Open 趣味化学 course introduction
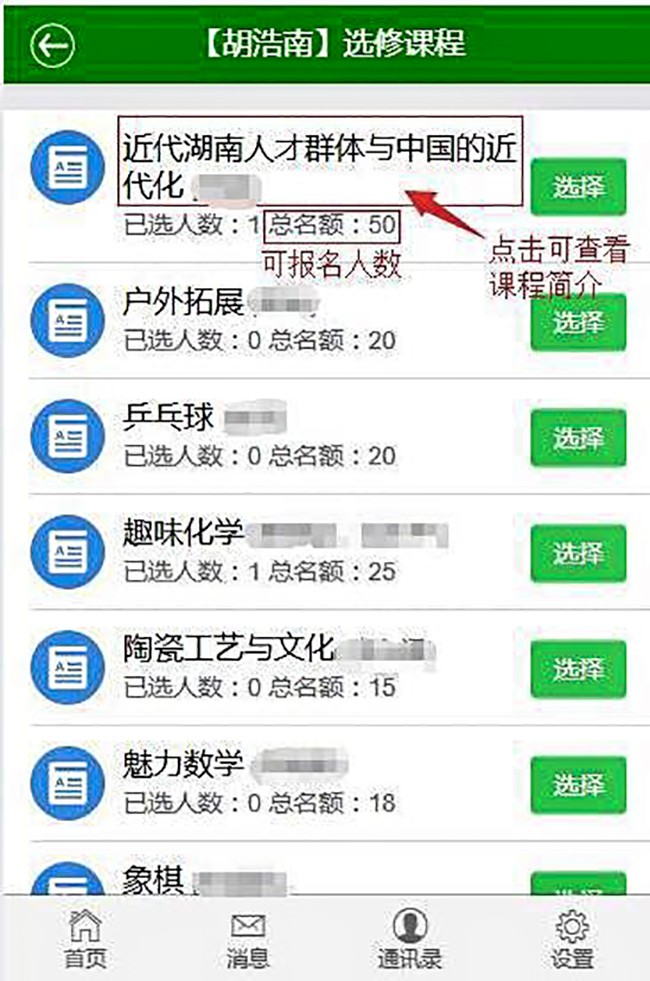Viewport: 650px width, 981px height. pos(185,533)
